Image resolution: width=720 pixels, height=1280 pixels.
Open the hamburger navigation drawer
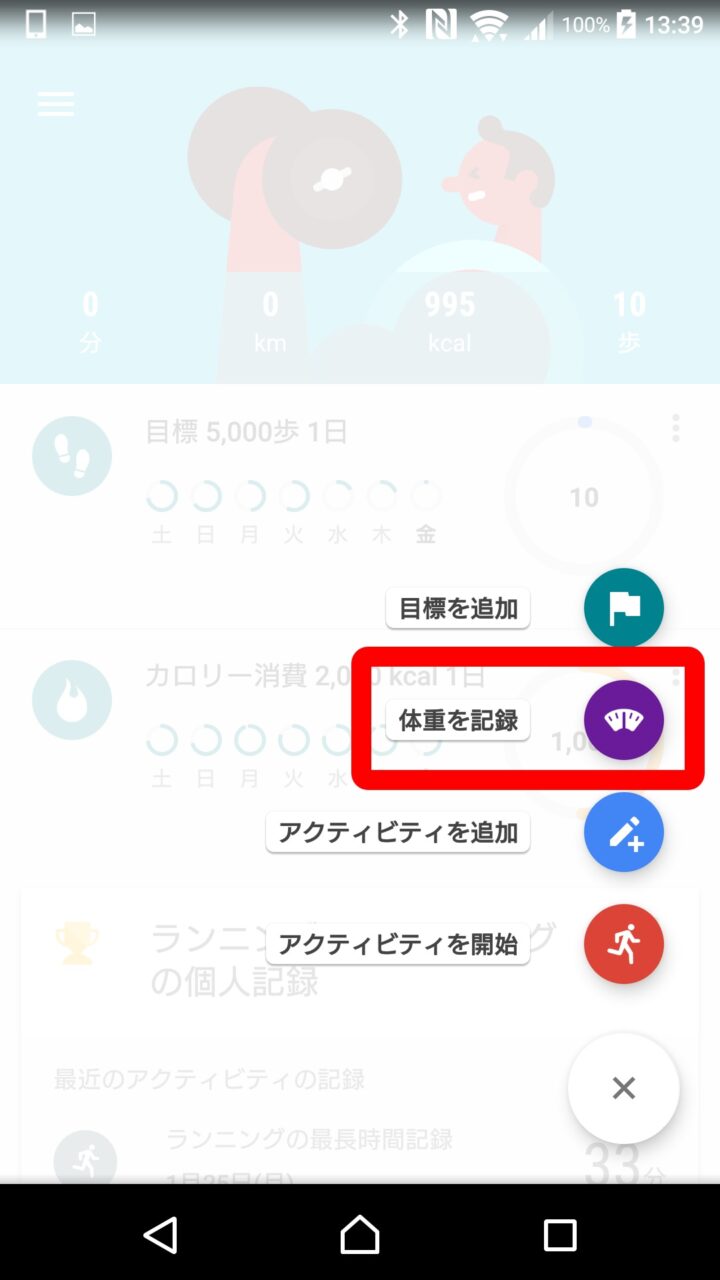coord(56,104)
